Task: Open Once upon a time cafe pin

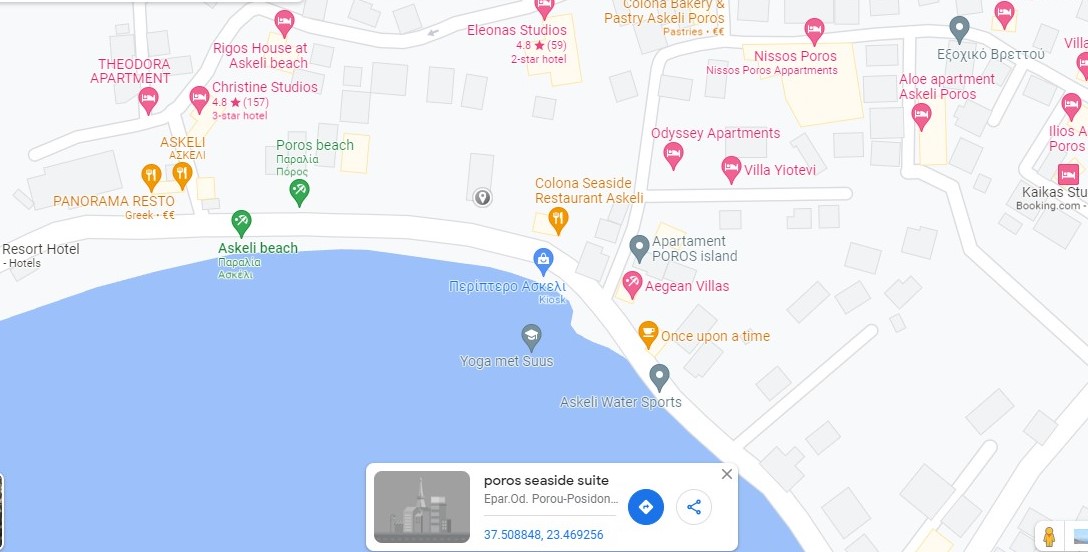Action: (648, 334)
